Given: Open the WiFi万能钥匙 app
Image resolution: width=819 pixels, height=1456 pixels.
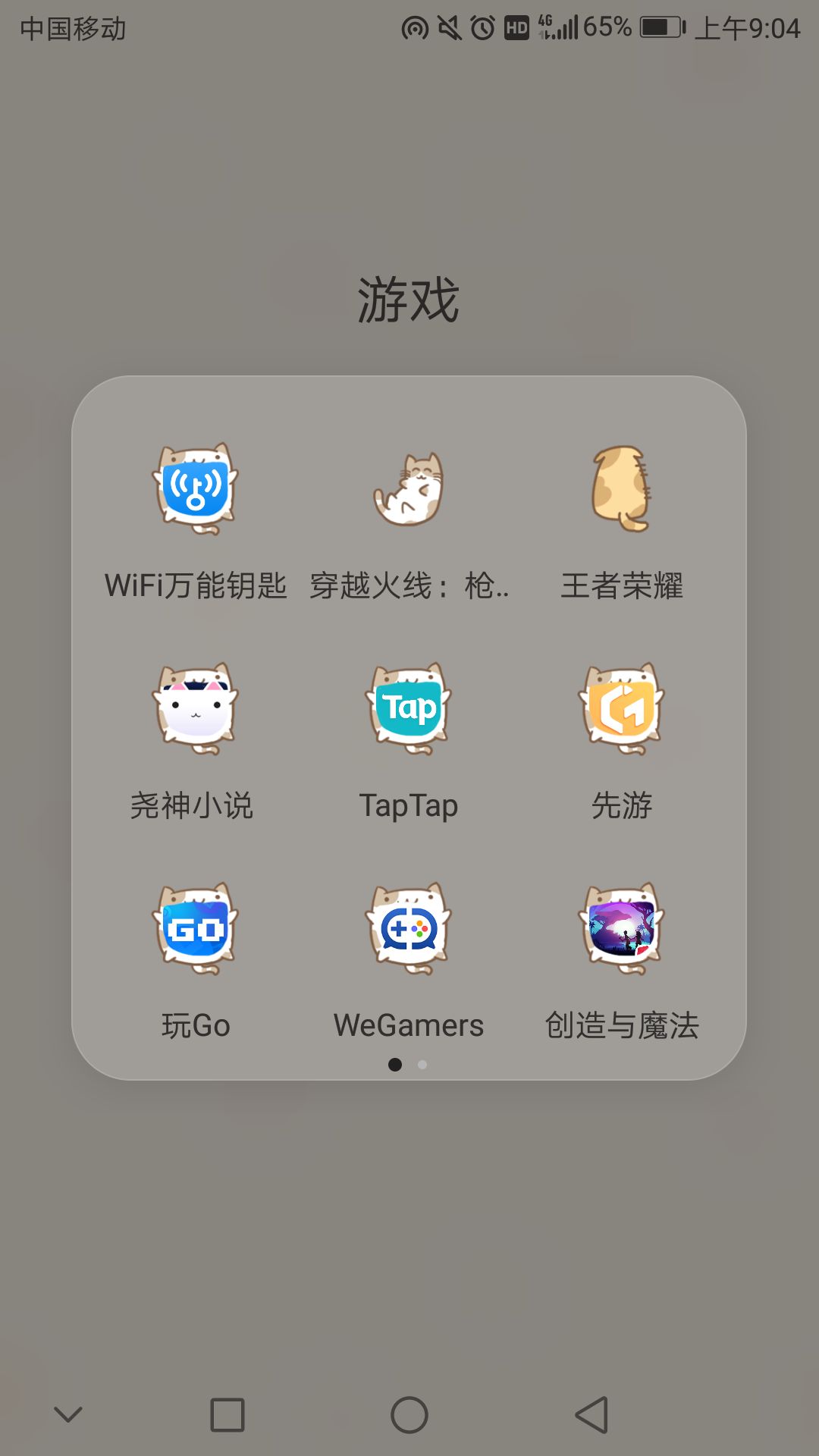Looking at the screenshot, I should (196, 489).
